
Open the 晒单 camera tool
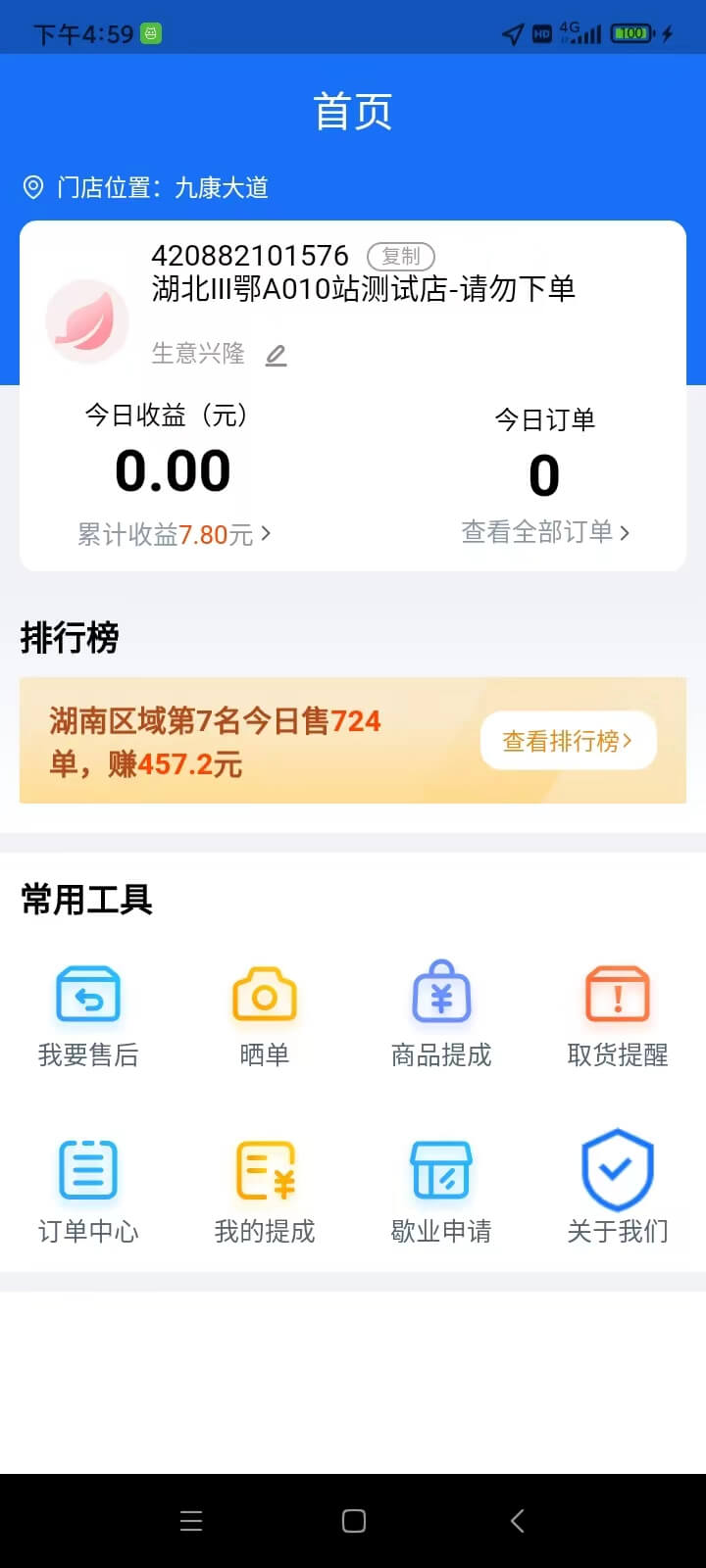(265, 1015)
